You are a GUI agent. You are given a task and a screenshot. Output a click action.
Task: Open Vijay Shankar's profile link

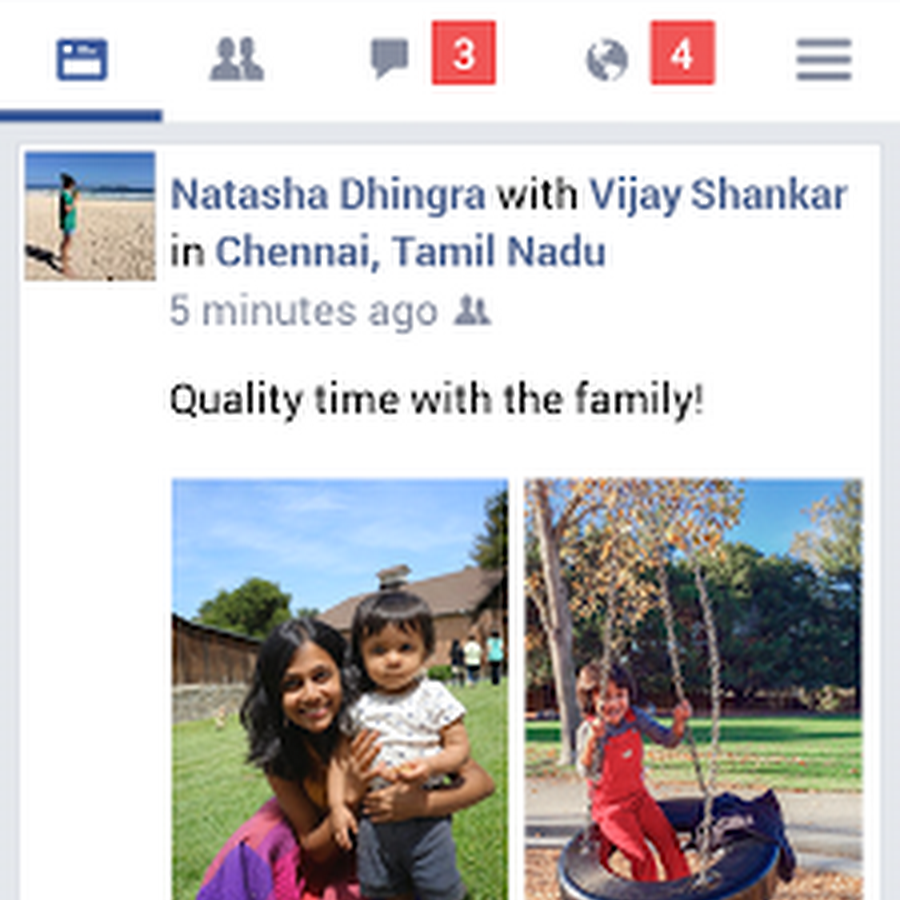[717, 195]
